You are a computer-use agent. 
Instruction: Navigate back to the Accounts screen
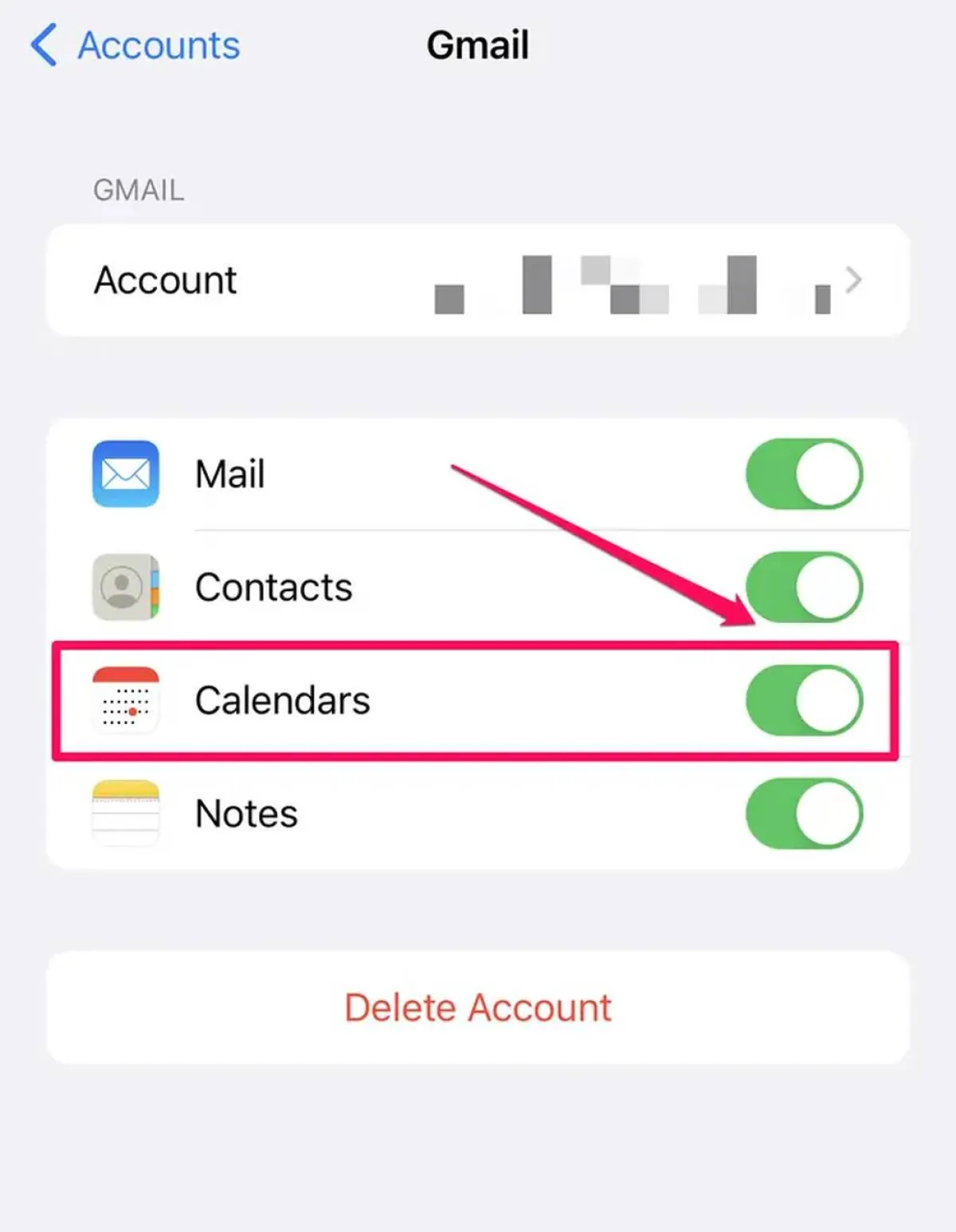pyautogui.click(x=135, y=45)
